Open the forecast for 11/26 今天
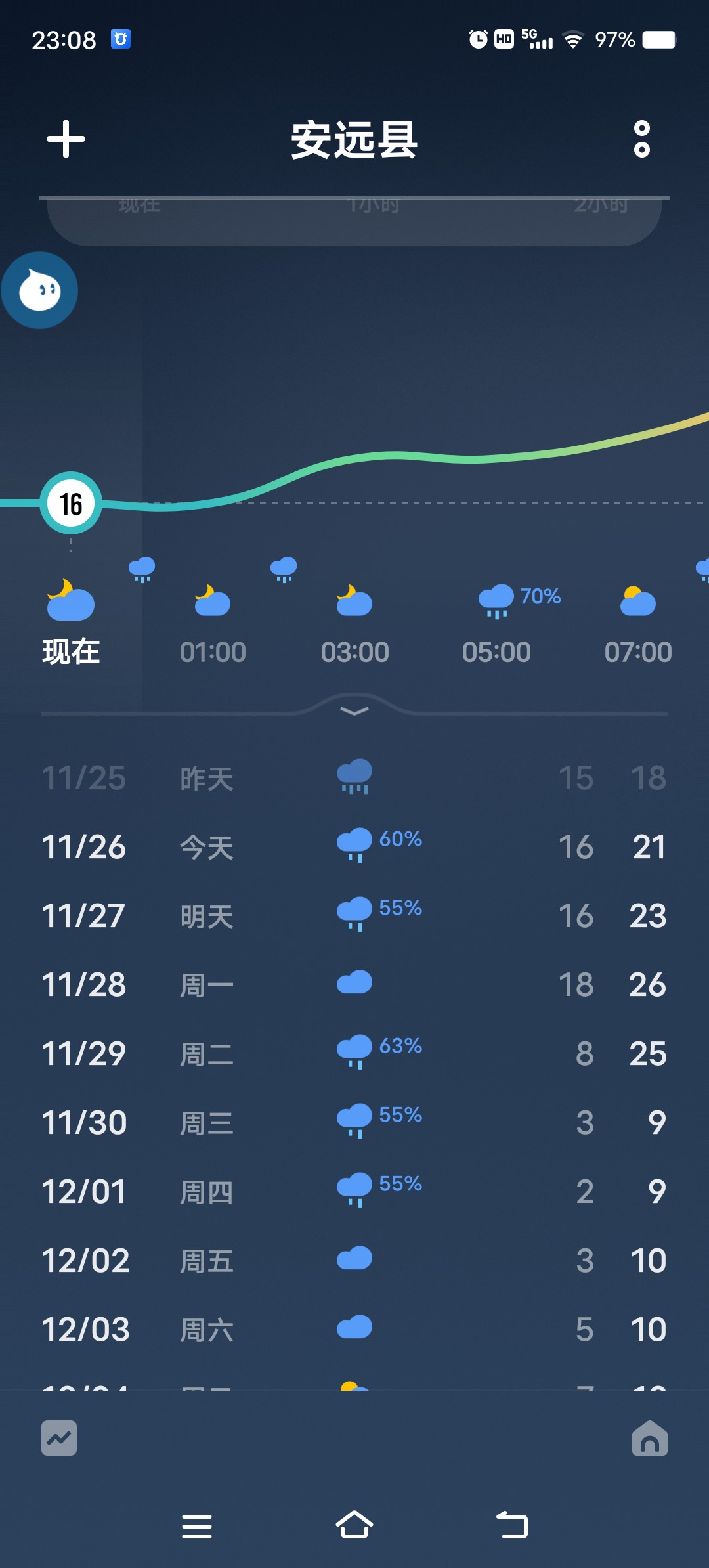The image size is (709, 1568). pyautogui.click(x=354, y=847)
